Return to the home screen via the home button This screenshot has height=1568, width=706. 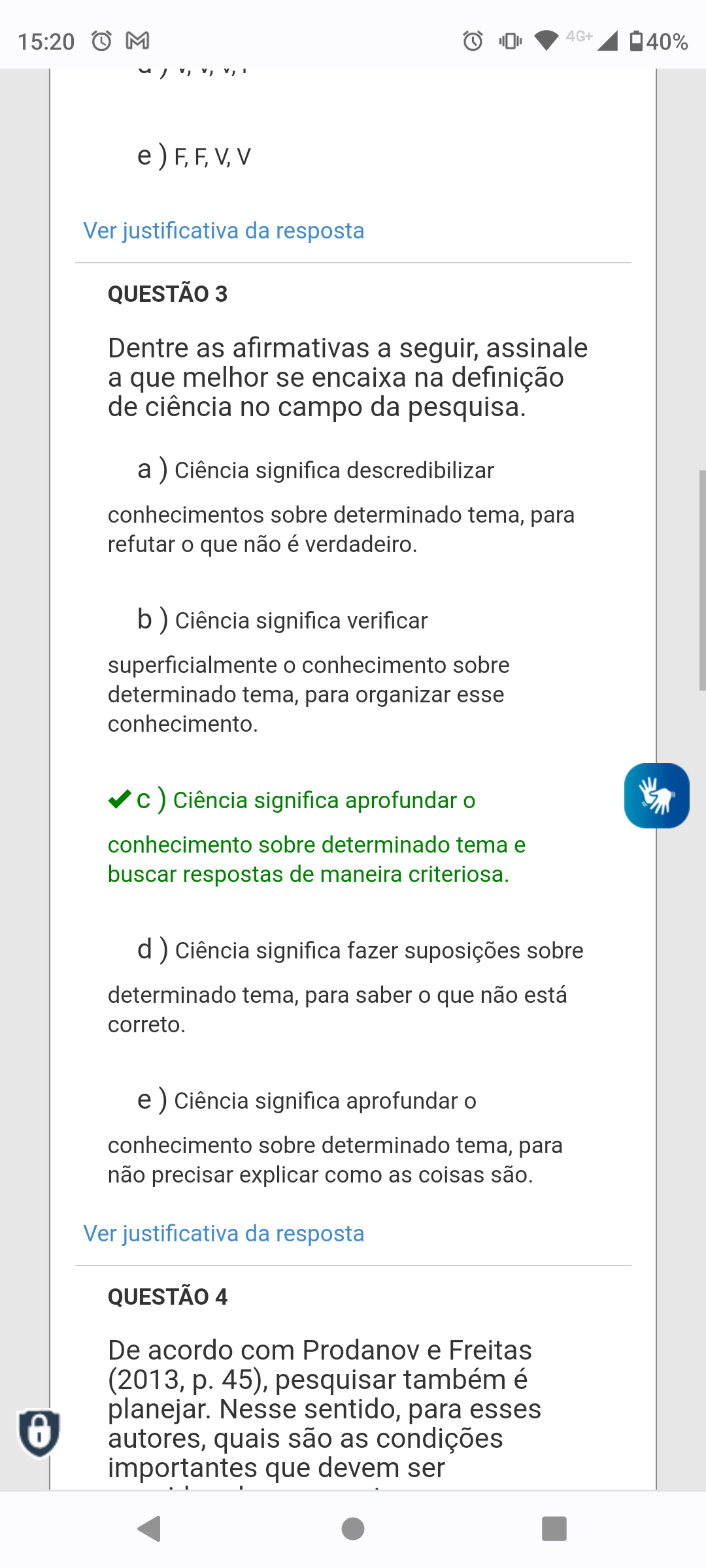353,1529
